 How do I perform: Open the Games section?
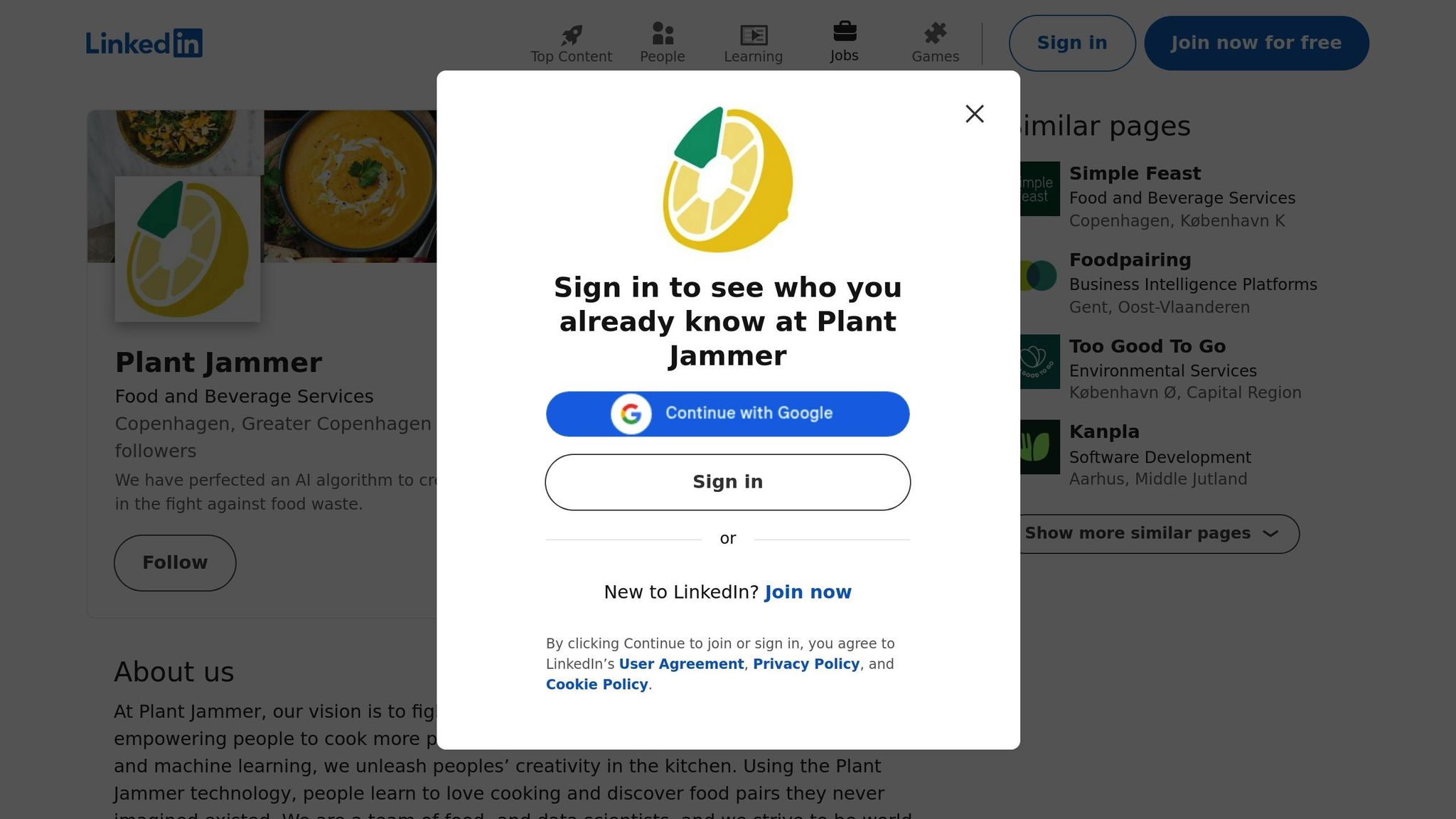(x=935, y=43)
